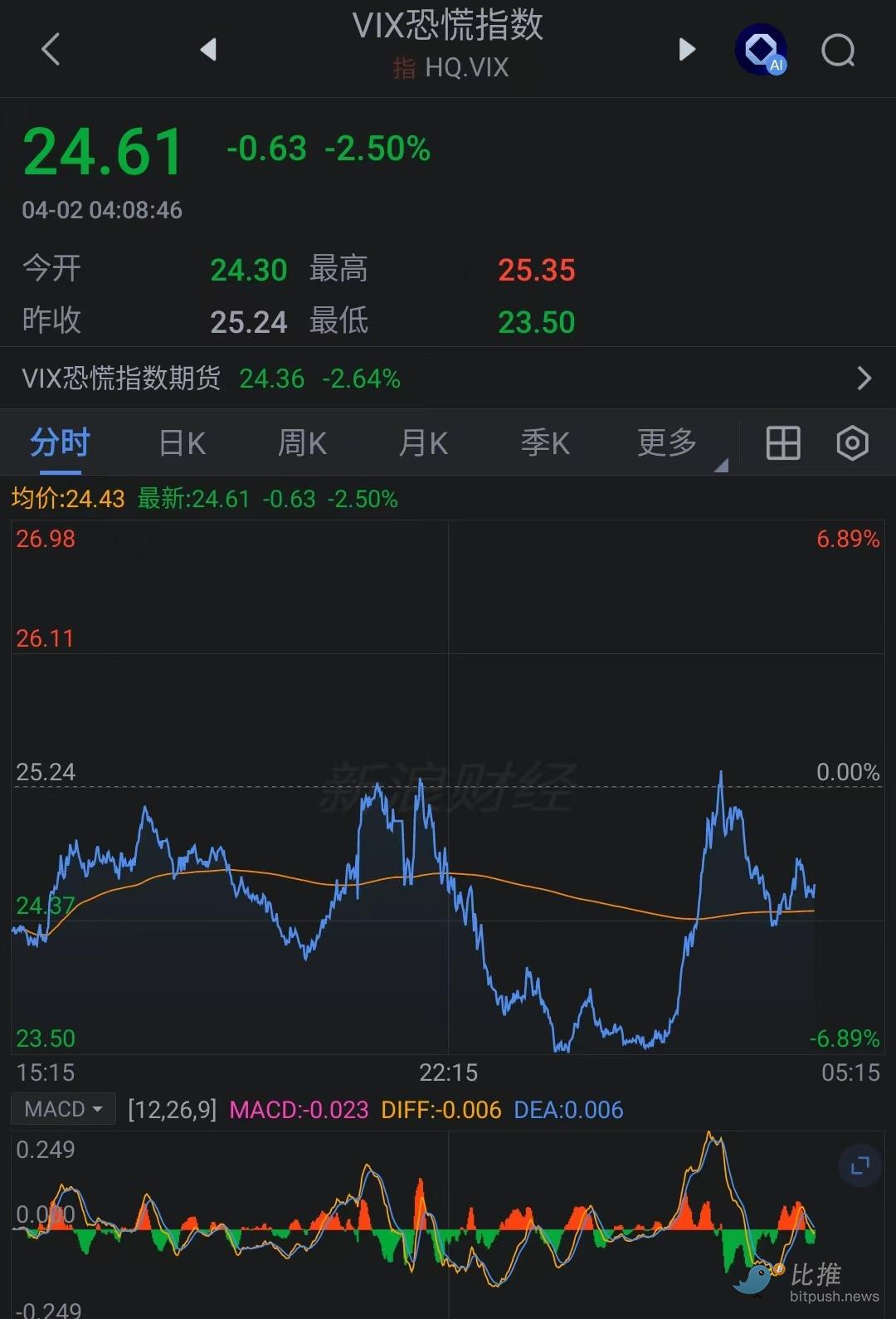Switch to the 周K tab
Screen dimensions: 896x1319
point(302,442)
